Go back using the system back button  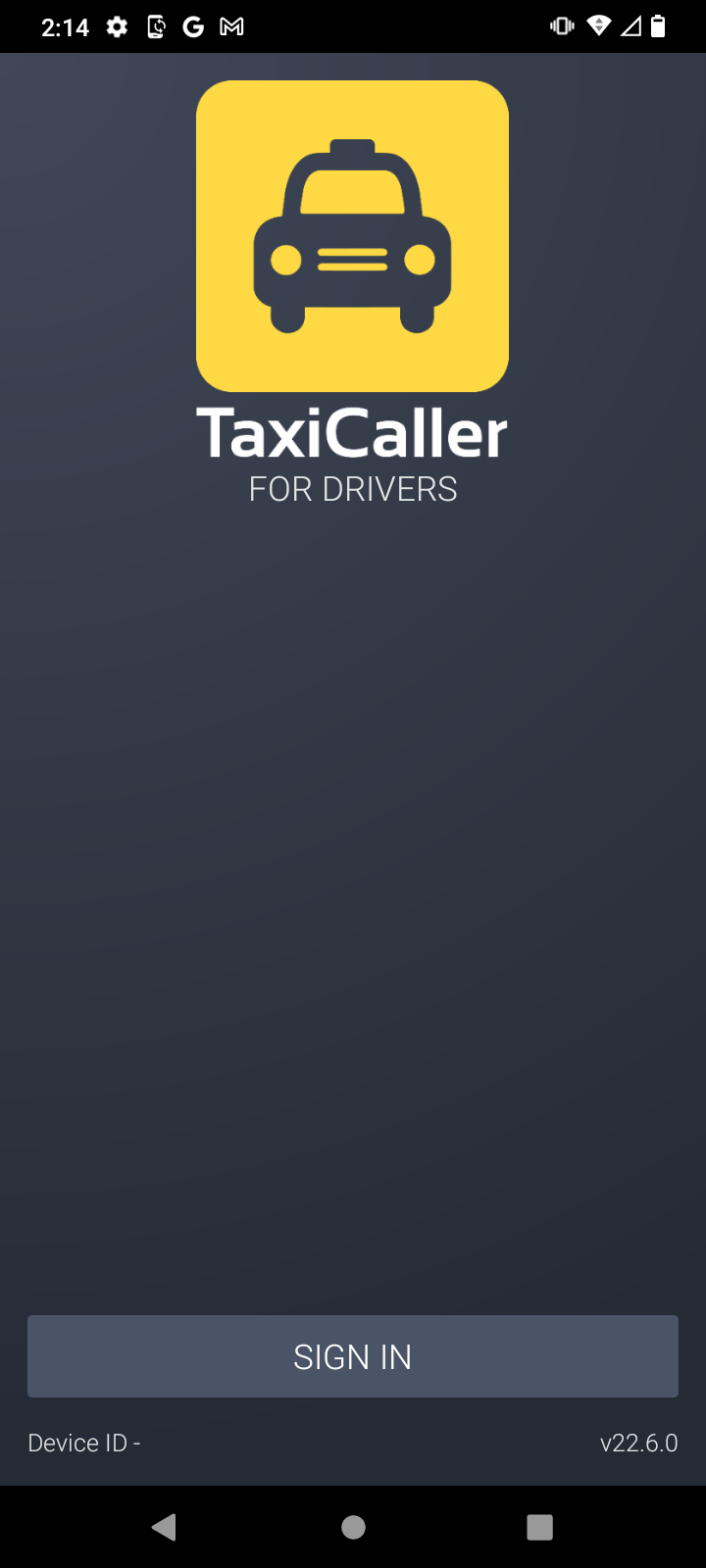tap(165, 1527)
